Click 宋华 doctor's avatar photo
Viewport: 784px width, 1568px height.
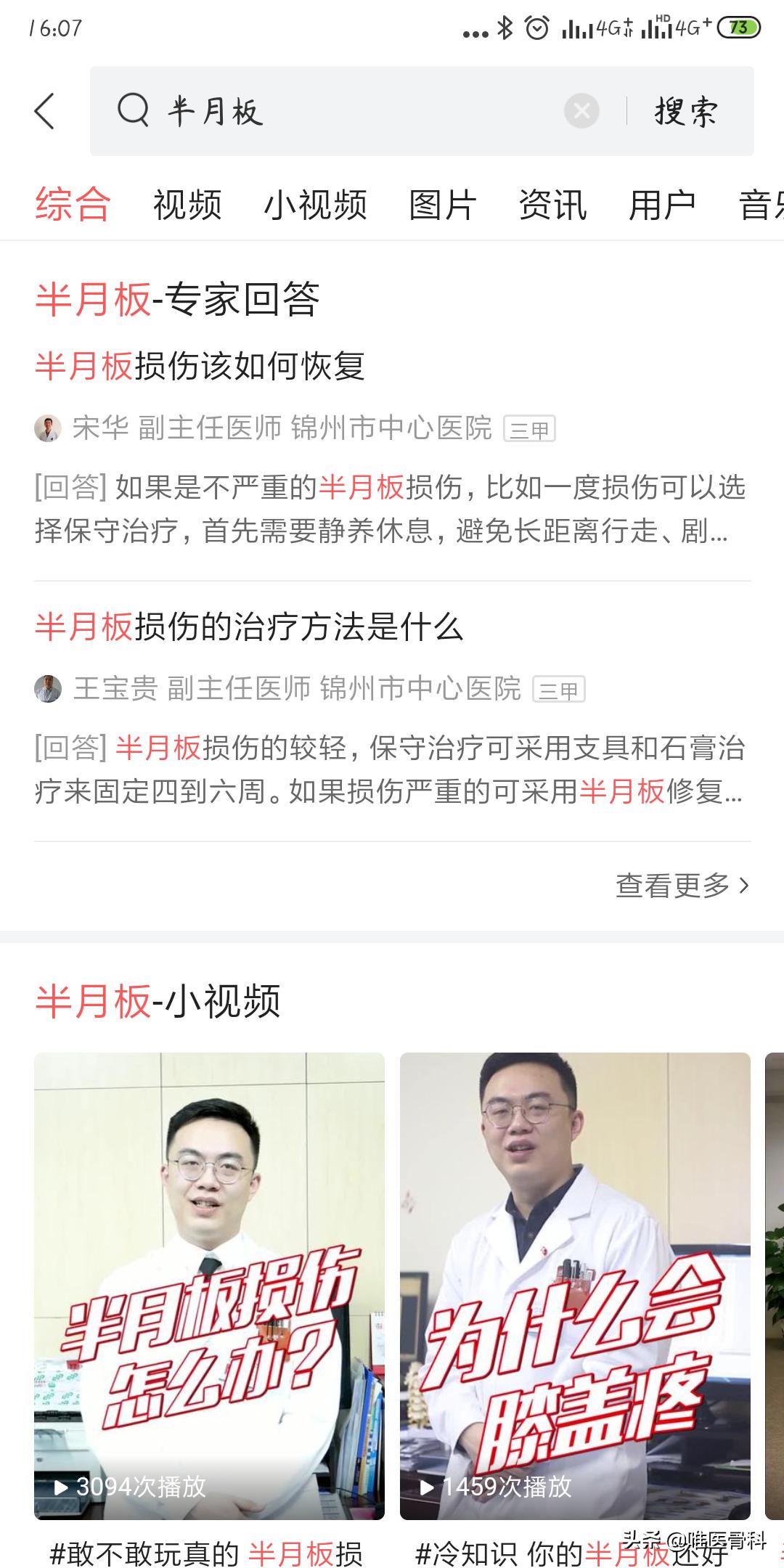click(47, 428)
